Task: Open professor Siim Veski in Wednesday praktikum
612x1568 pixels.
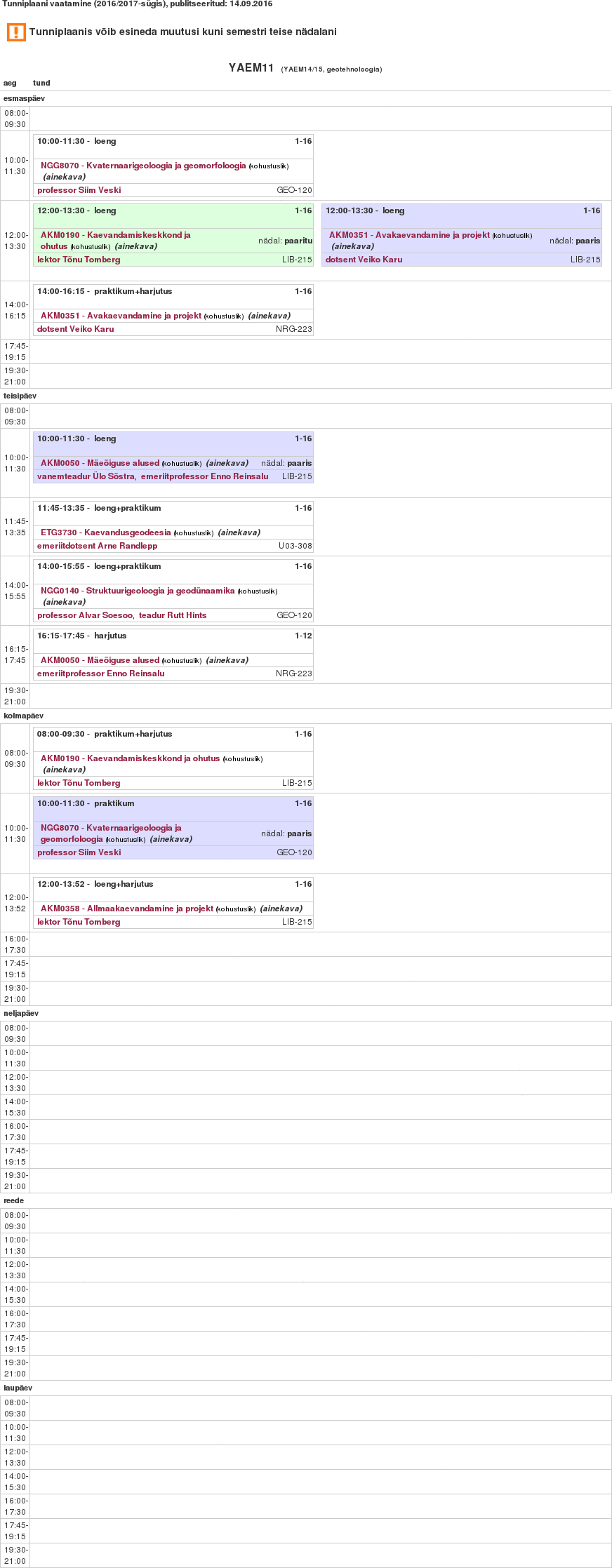Action: [x=79, y=852]
